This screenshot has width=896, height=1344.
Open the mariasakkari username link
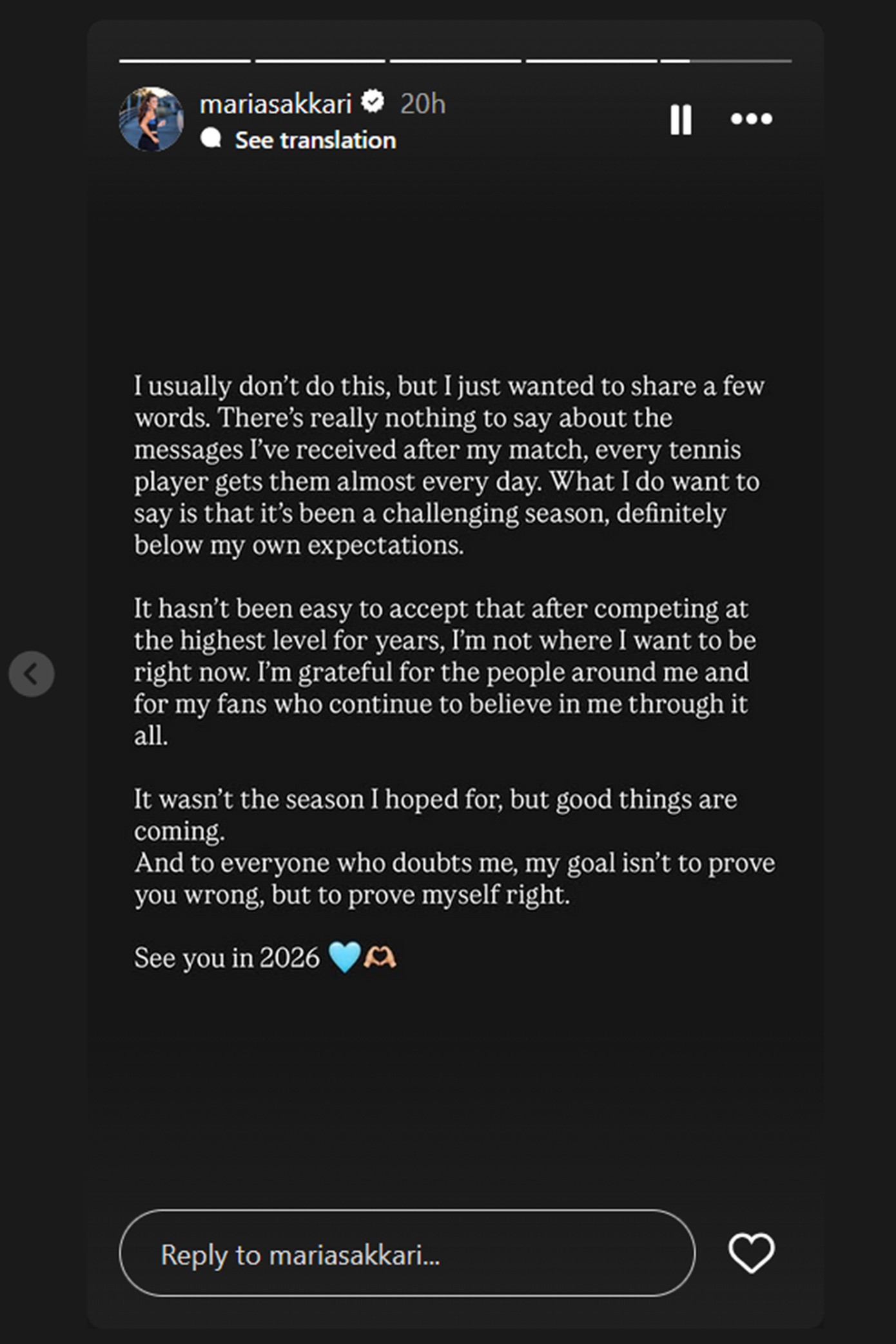click(275, 104)
